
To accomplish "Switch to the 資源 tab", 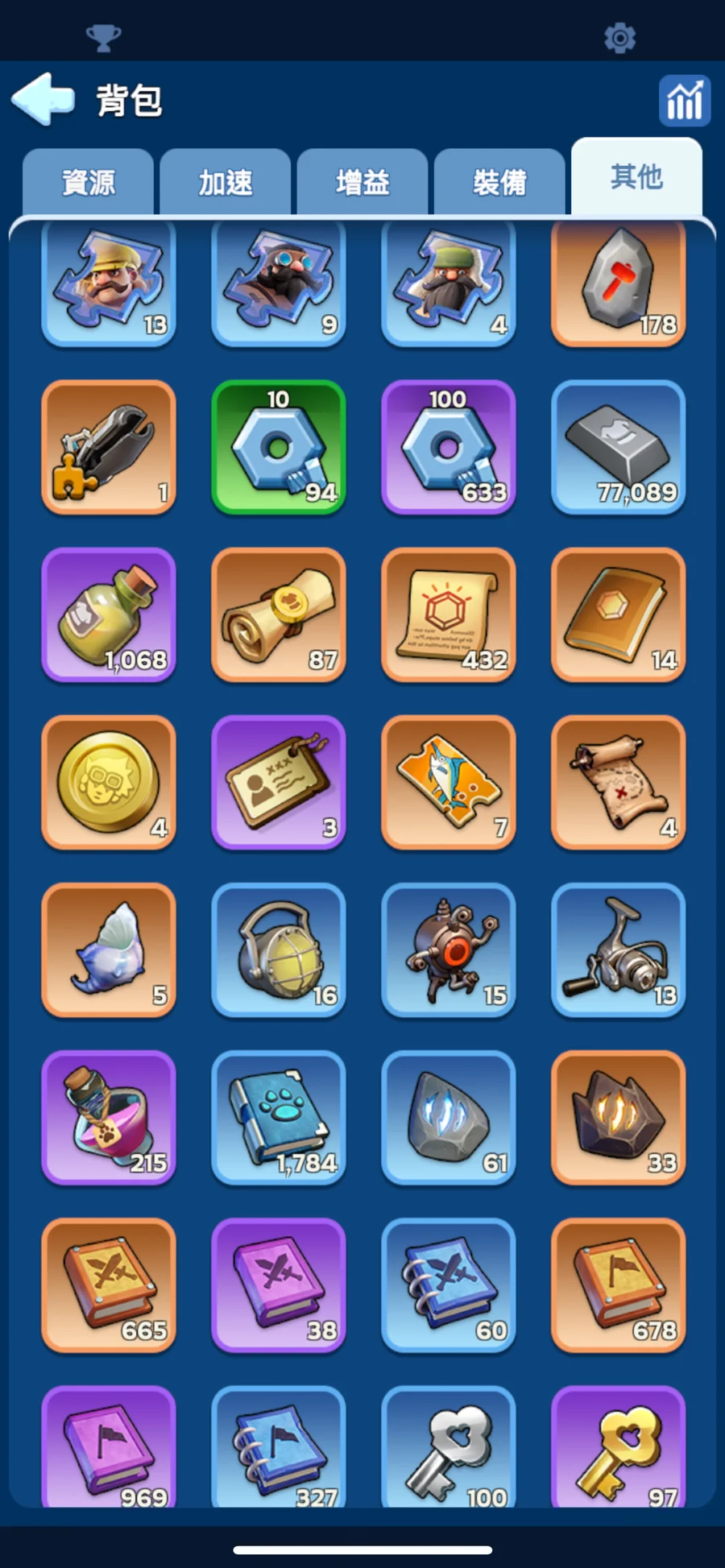I will click(89, 182).
